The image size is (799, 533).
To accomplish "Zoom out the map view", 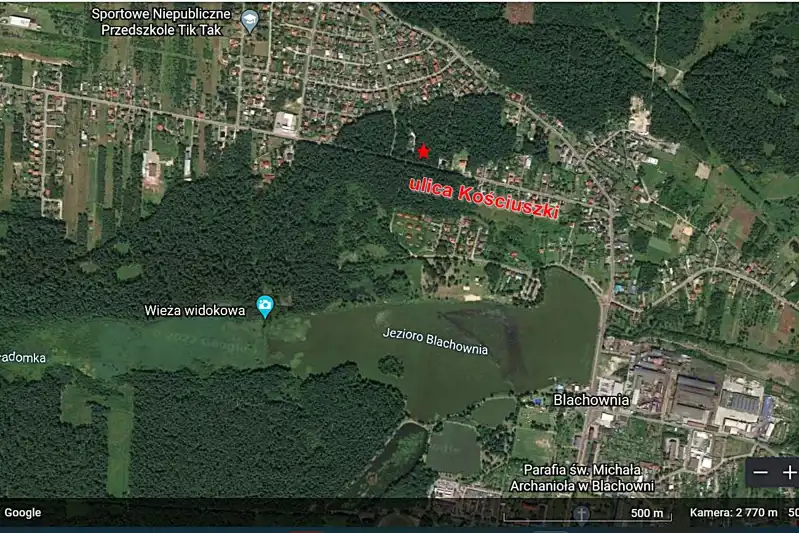I will tap(761, 472).
